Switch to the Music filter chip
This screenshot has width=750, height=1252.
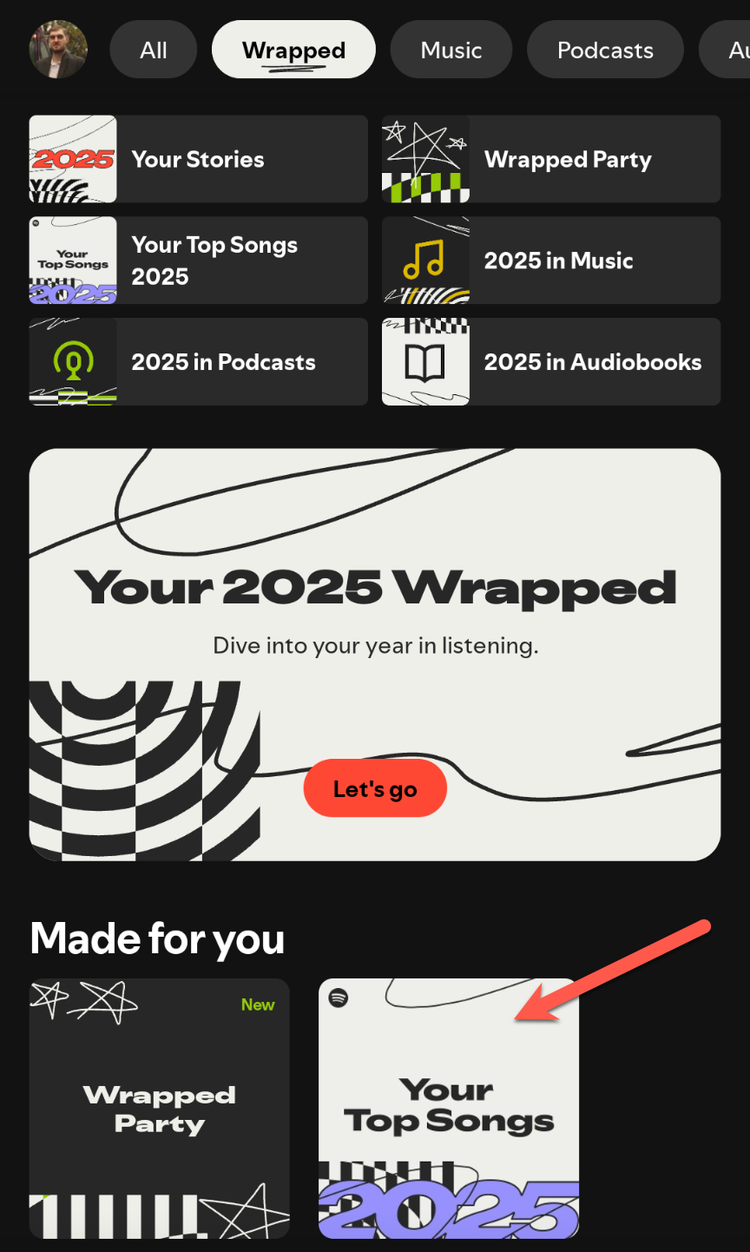pyautogui.click(x=451, y=49)
